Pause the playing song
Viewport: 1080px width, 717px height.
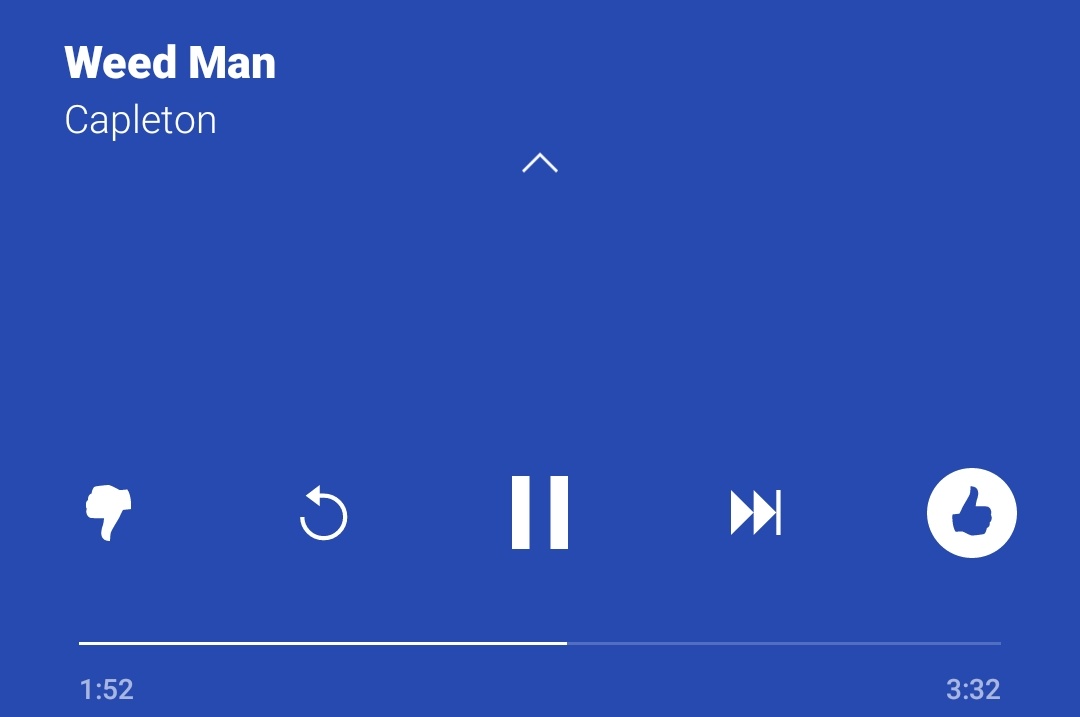point(540,513)
